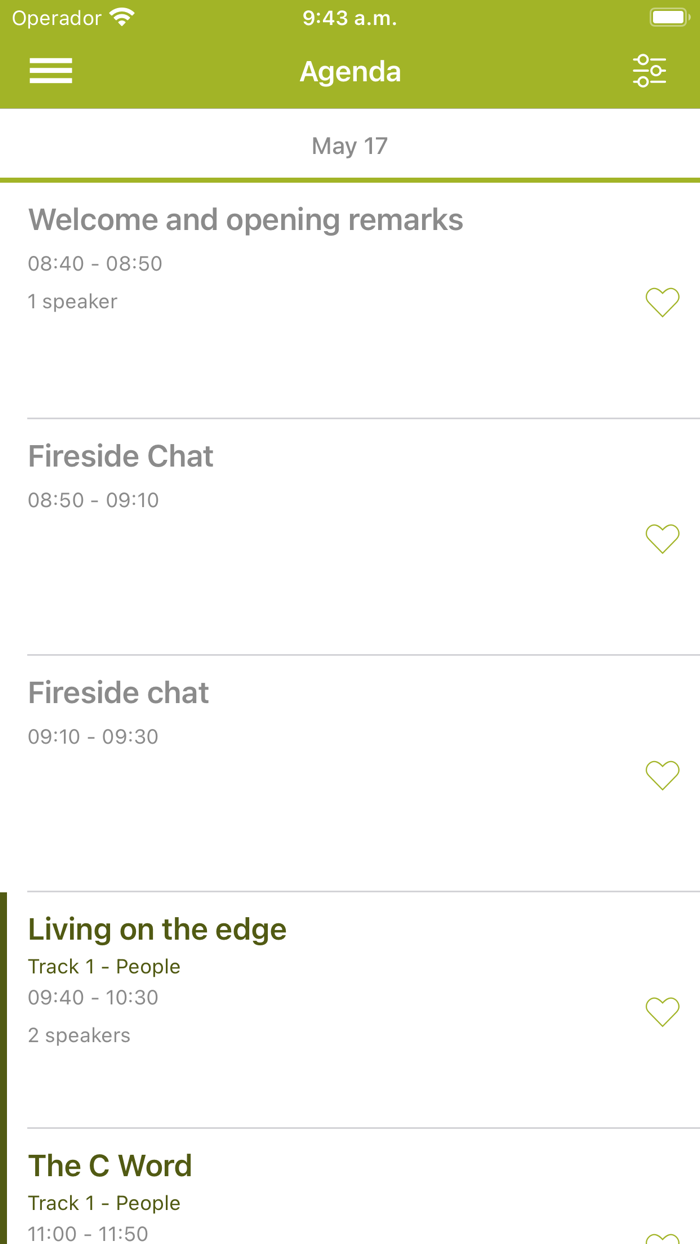Favorite the 09:10 Fireside chat session
This screenshot has height=1244, width=700.
662,775
